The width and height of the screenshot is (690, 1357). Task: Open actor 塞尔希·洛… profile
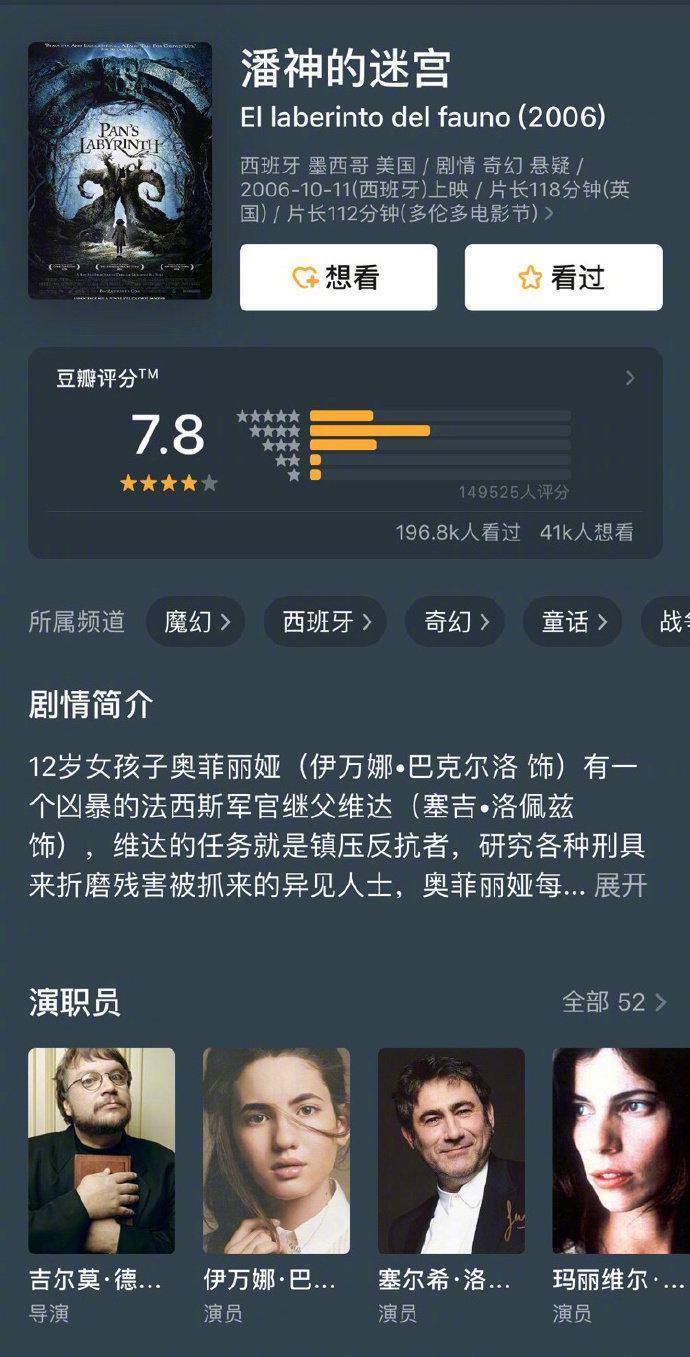[451, 1150]
